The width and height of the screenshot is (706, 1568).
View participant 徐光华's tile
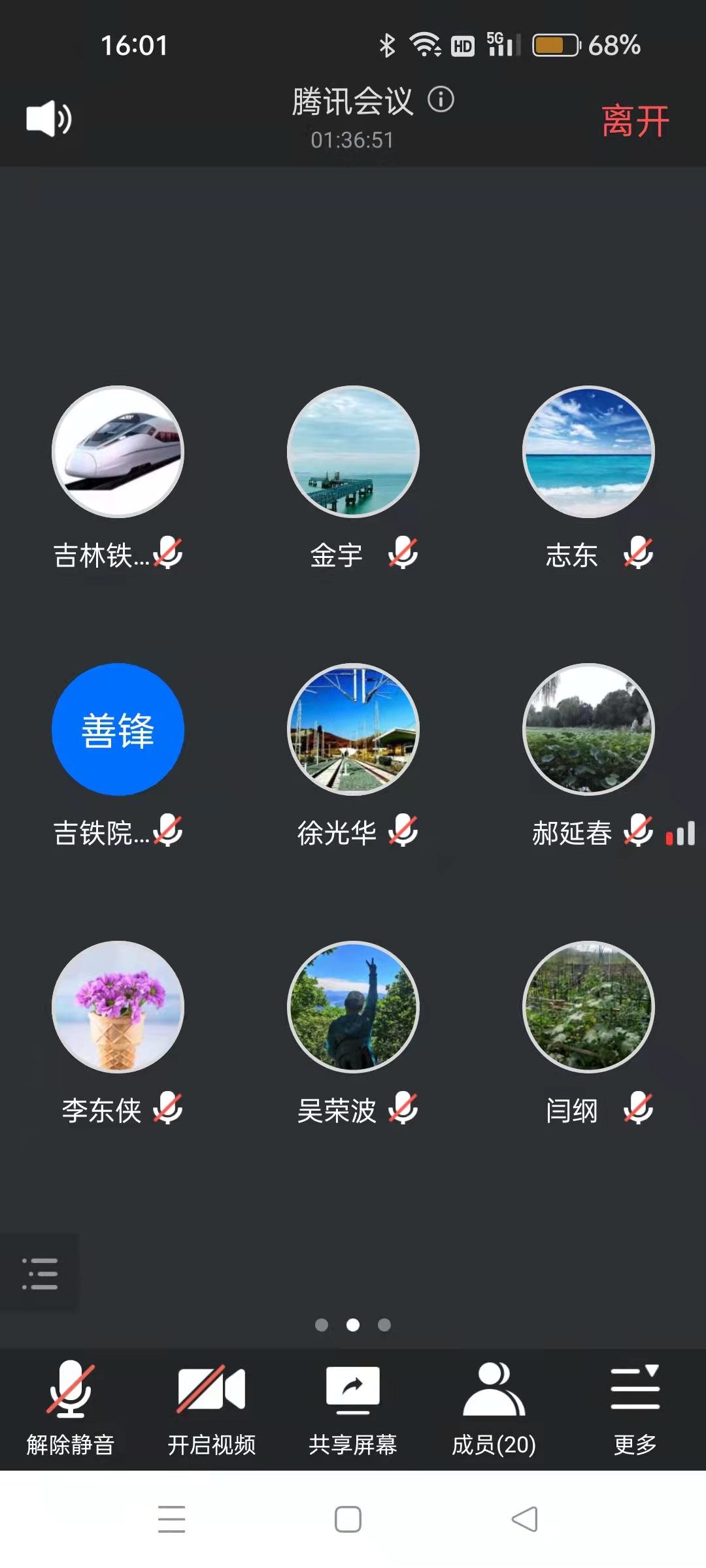353,730
